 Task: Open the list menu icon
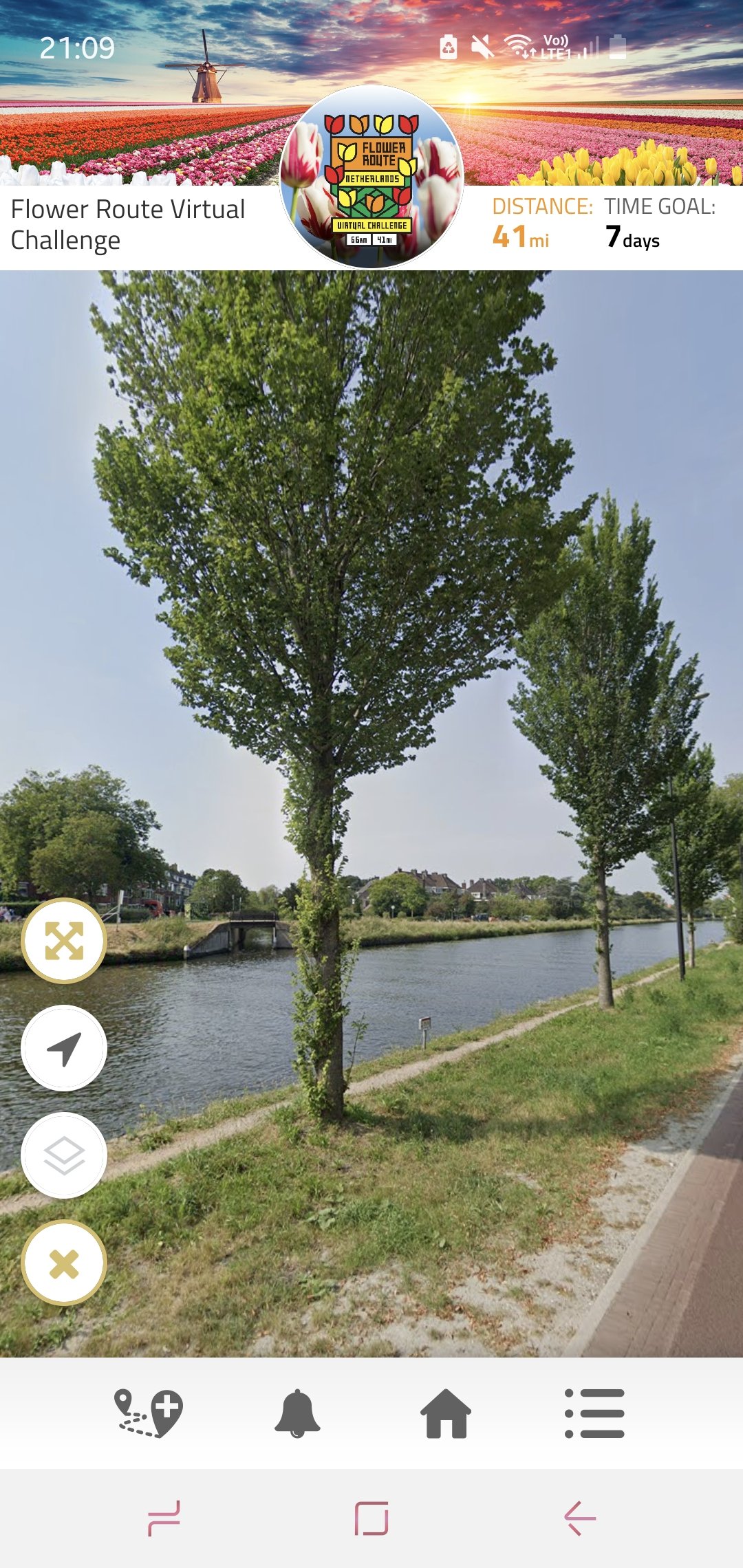click(594, 1413)
